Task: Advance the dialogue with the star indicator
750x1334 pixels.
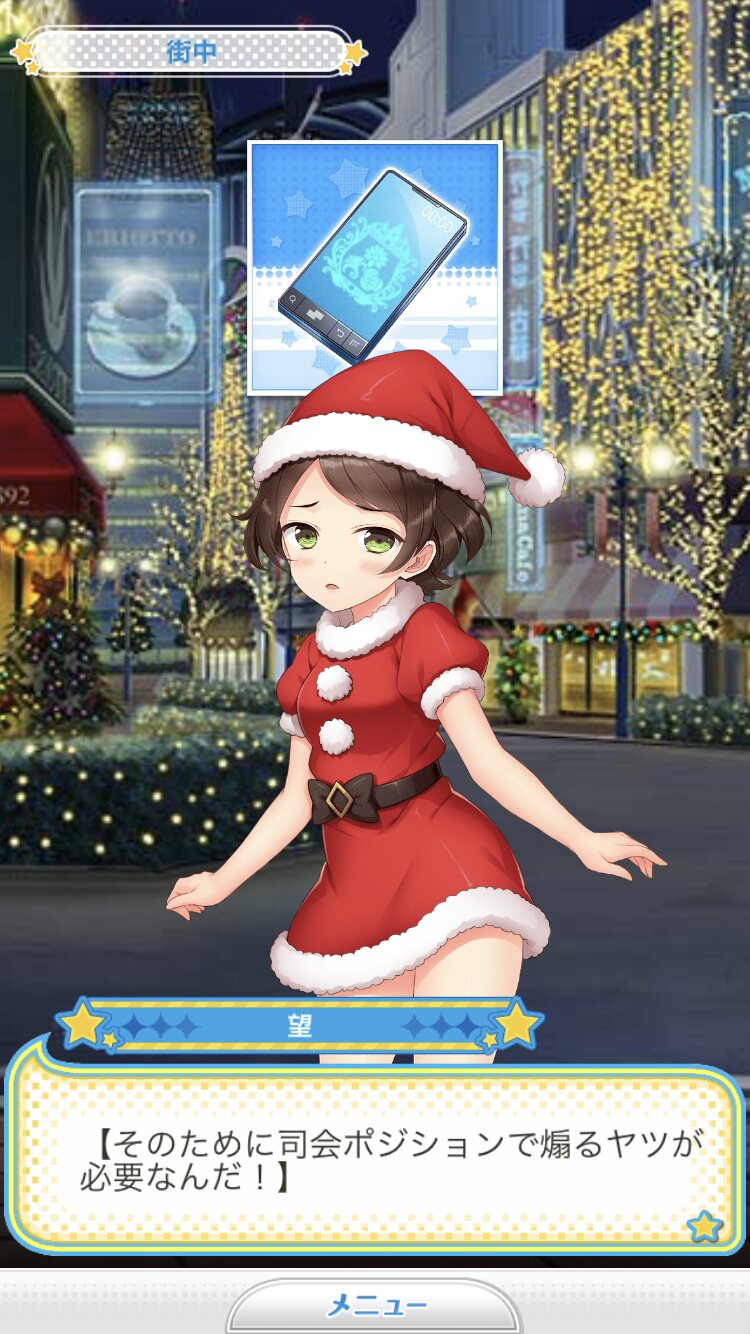Action: (x=705, y=1225)
